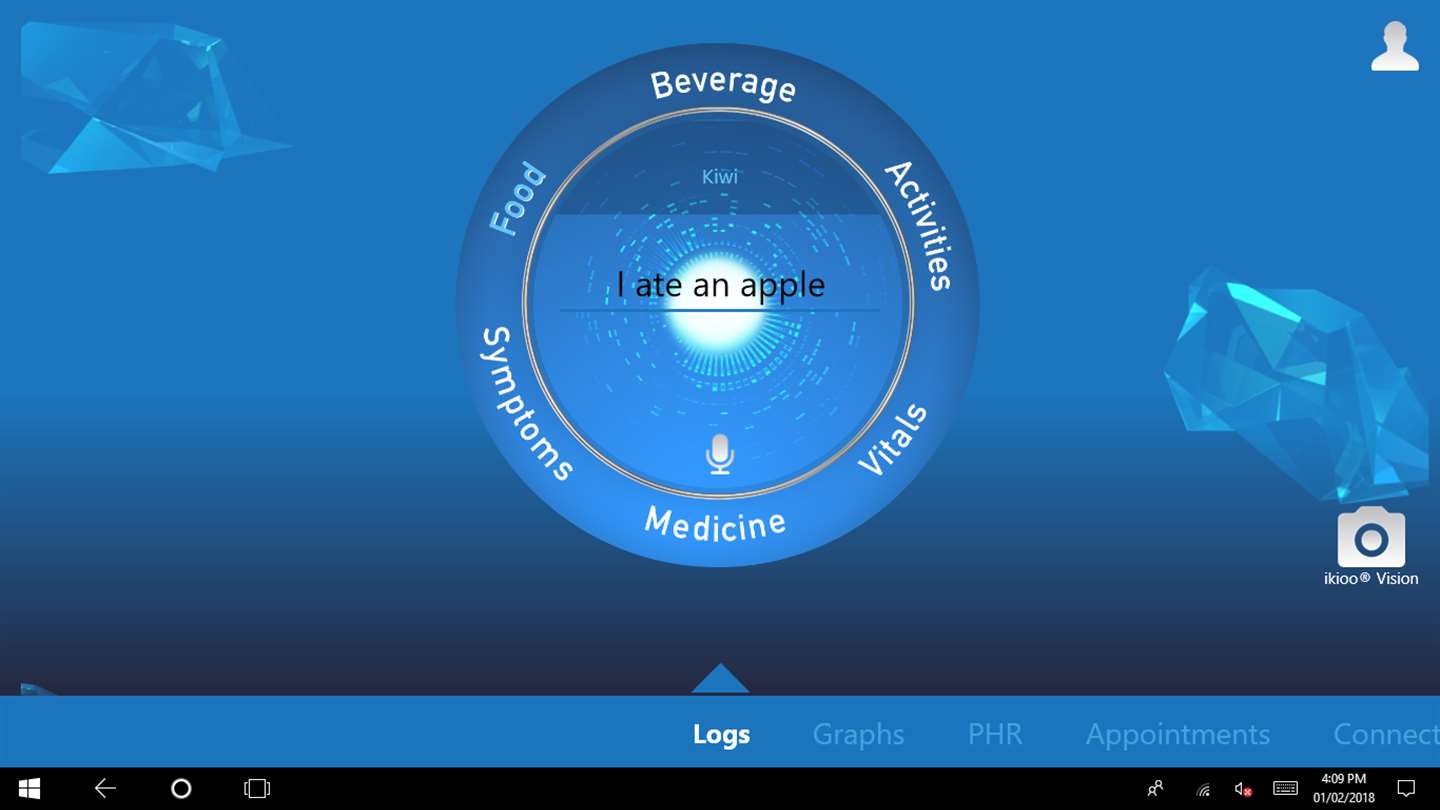Choose Symptoms on the log wheel
Viewport: 1440px width, 810px height.
point(527,404)
